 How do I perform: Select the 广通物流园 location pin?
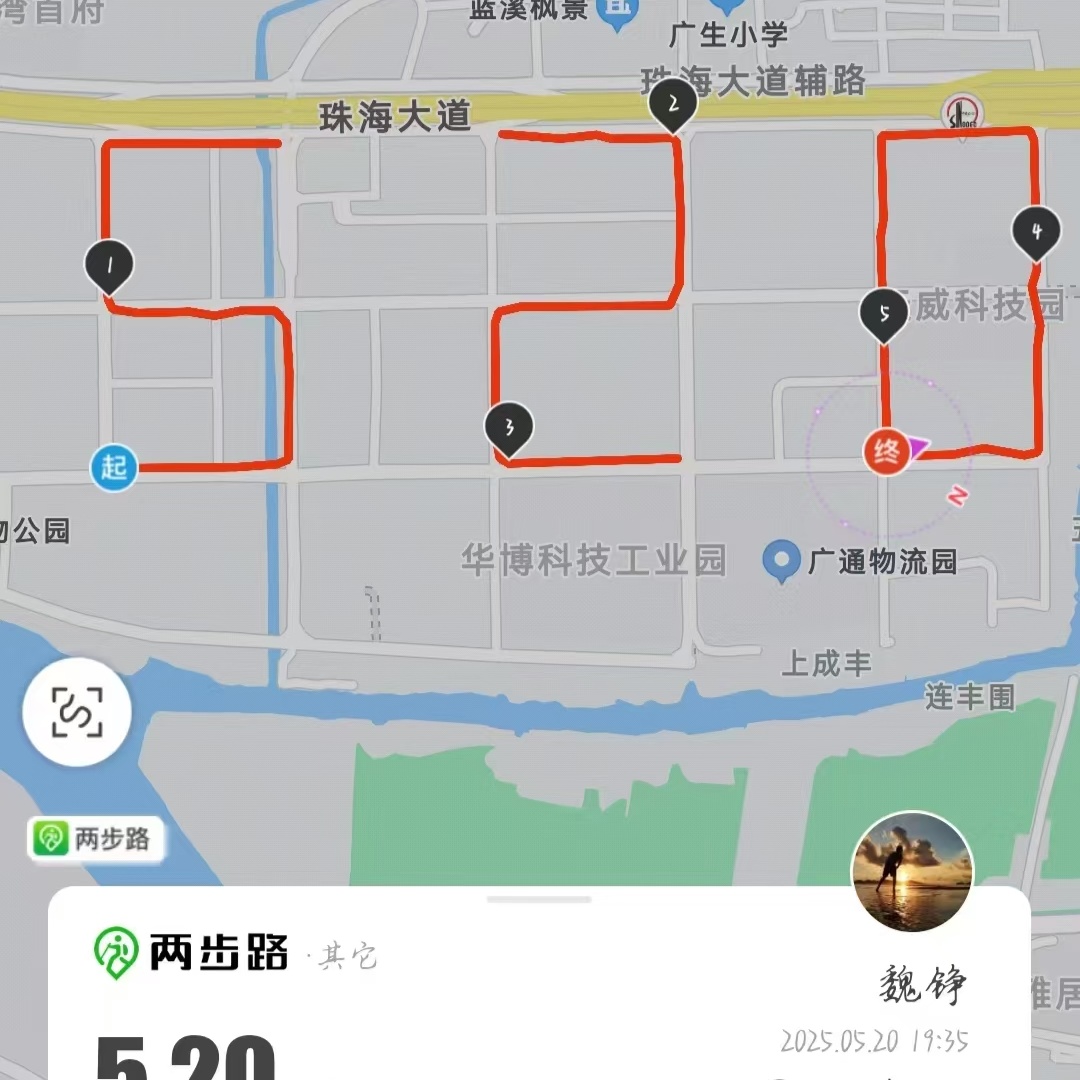[781, 559]
